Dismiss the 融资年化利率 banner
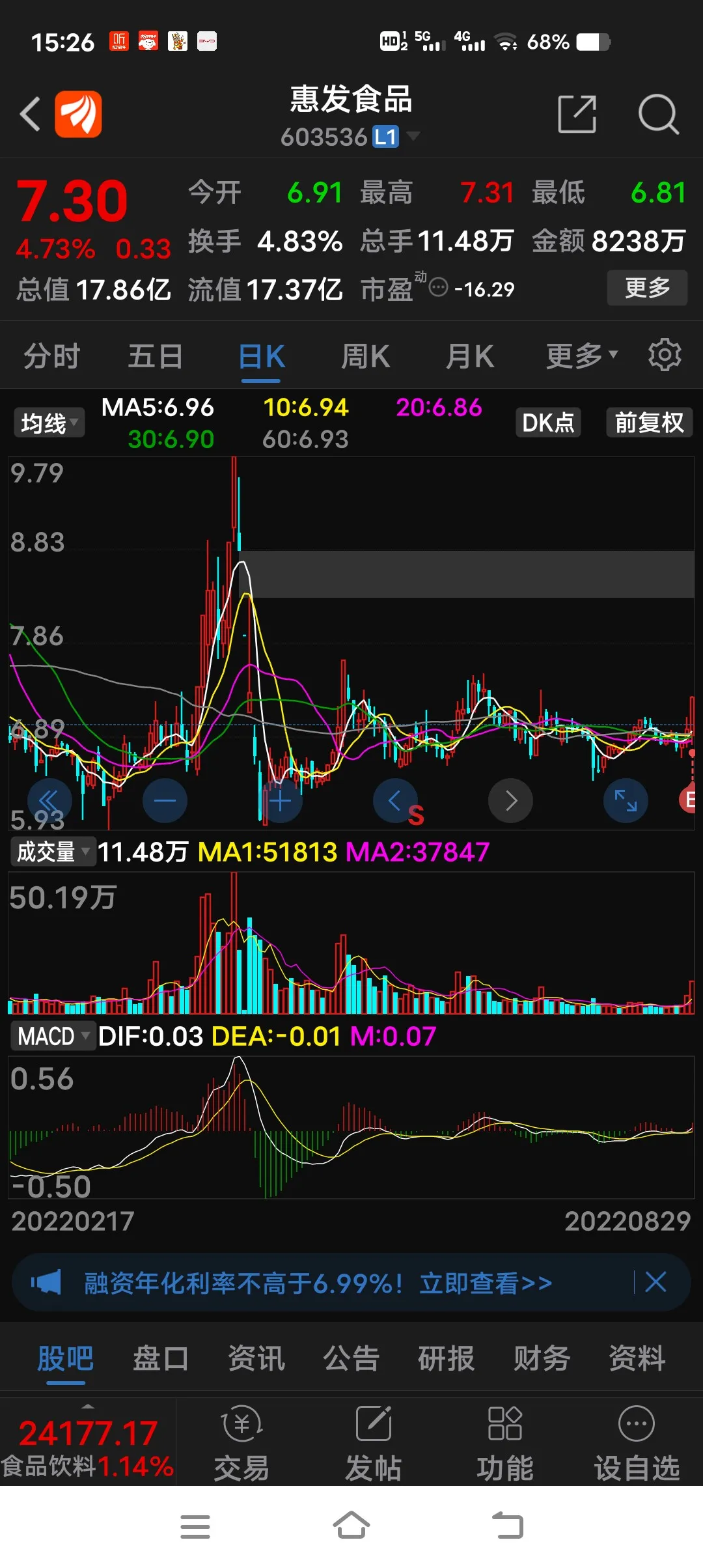 click(x=655, y=1282)
